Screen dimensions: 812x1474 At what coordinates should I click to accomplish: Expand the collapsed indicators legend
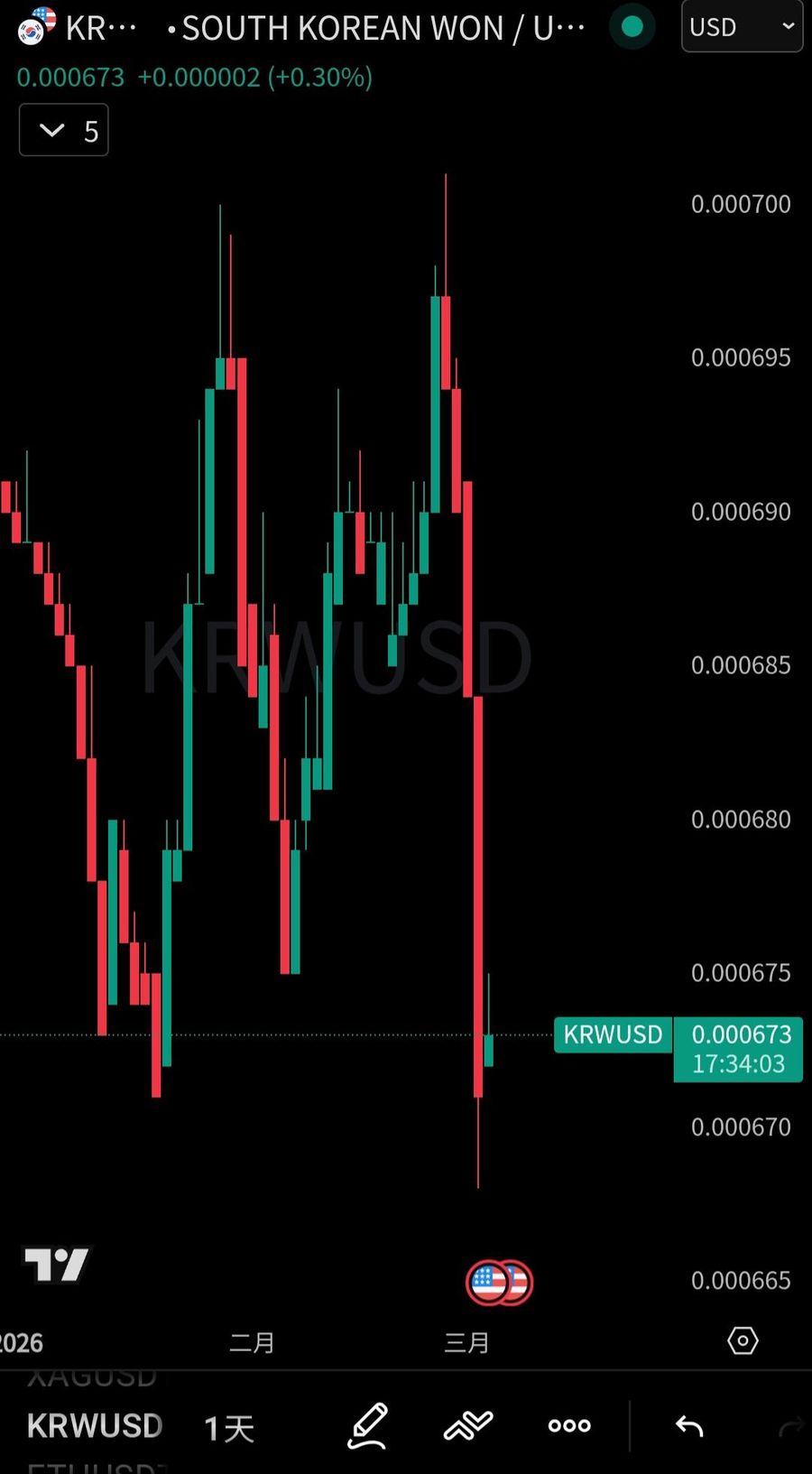coord(63,131)
